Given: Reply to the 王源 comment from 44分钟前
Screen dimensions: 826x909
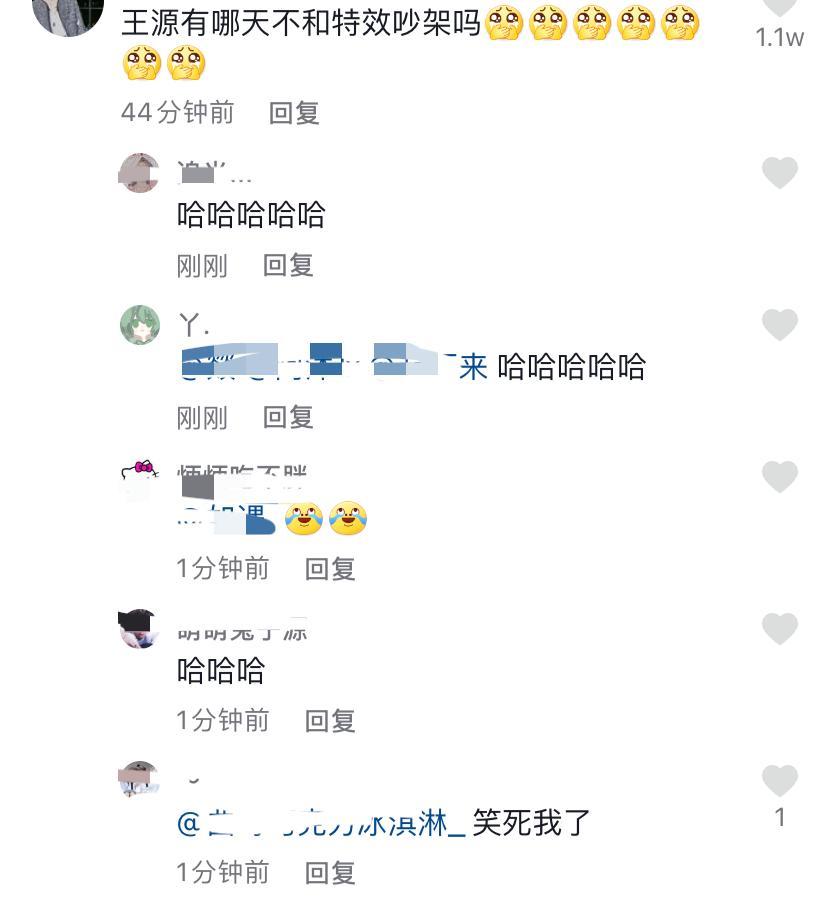Looking at the screenshot, I should tap(294, 113).
